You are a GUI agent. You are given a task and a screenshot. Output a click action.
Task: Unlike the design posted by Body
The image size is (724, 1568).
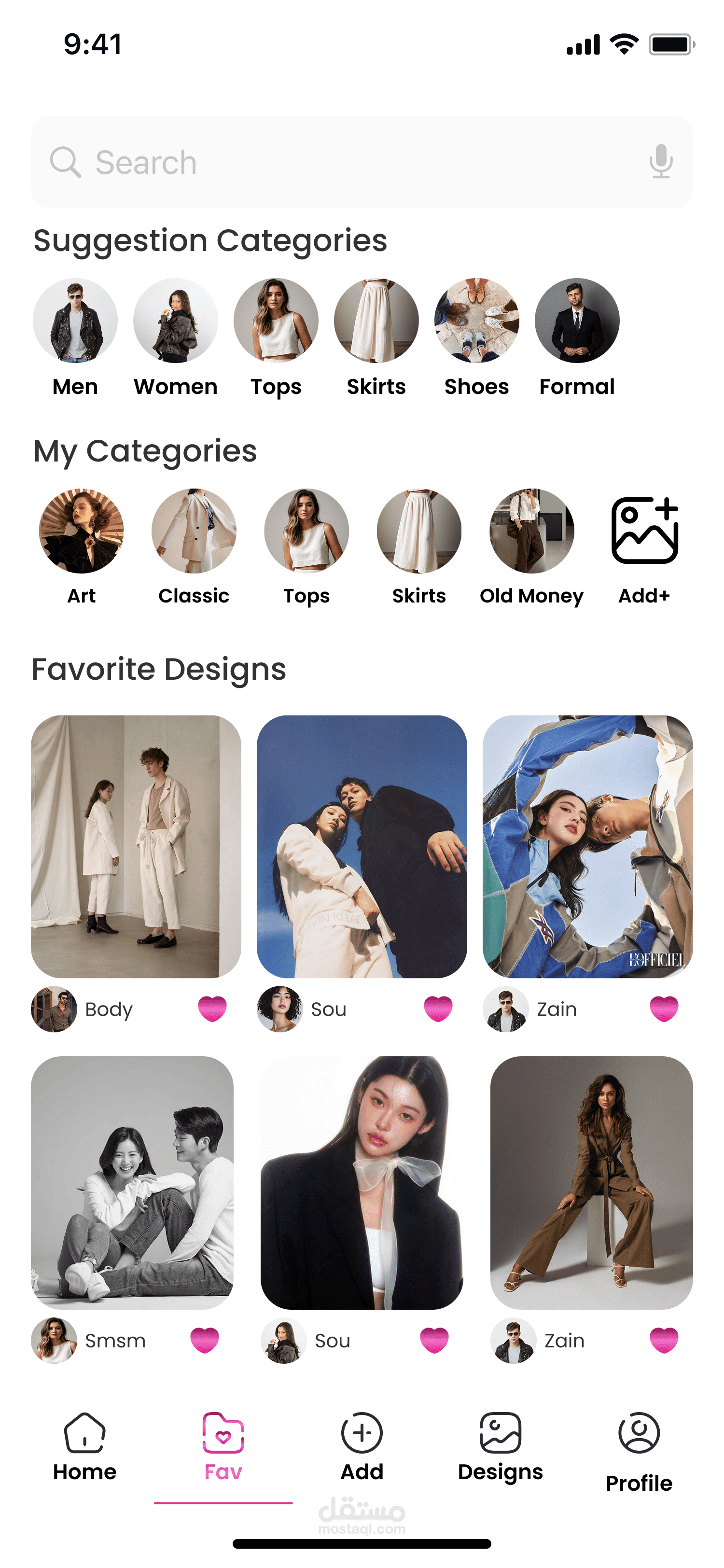coord(212,1009)
